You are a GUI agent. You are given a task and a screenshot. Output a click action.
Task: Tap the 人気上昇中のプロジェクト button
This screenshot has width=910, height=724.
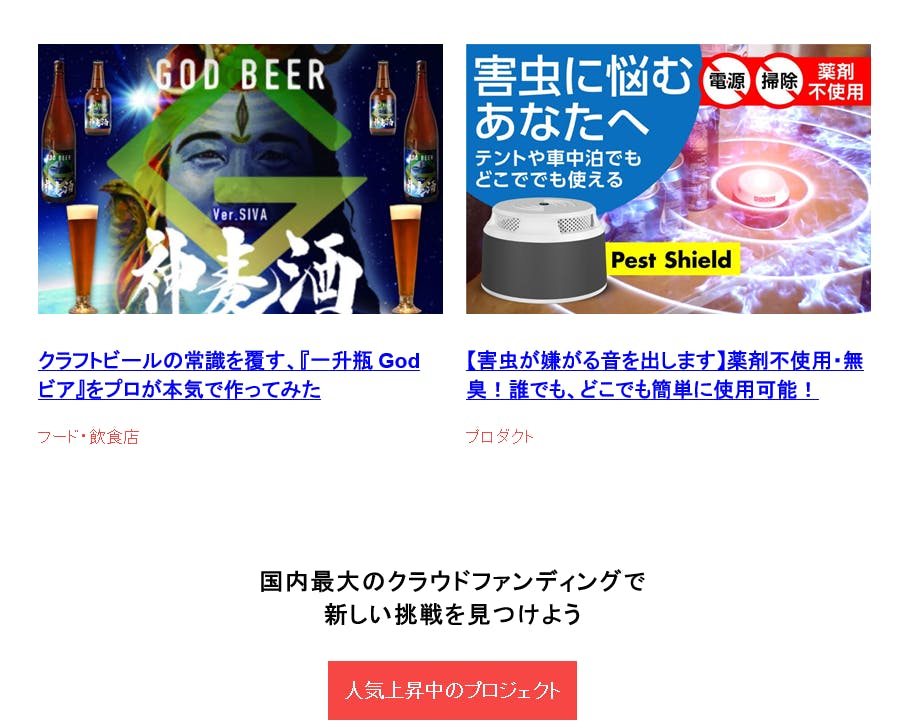point(452,690)
